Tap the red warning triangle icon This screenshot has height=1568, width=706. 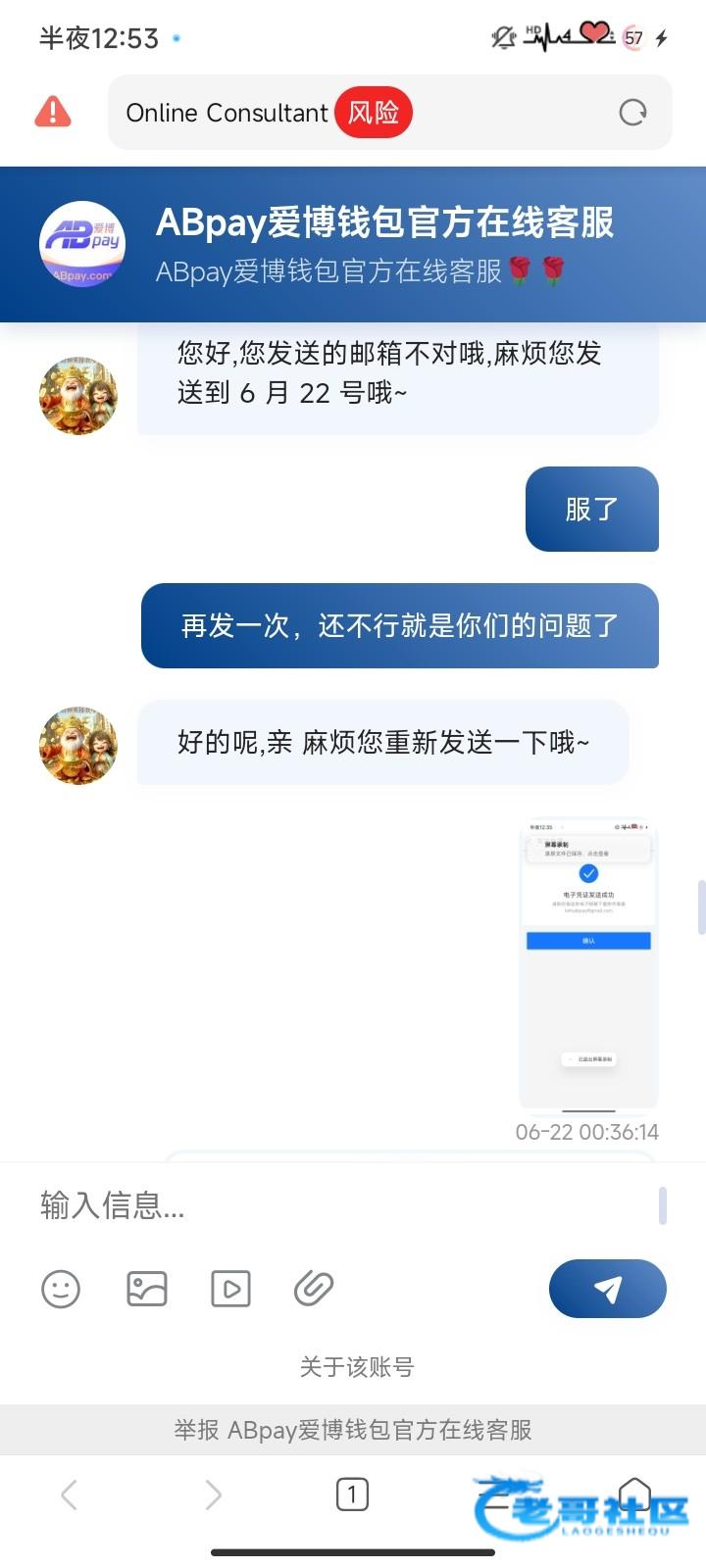click(x=53, y=113)
